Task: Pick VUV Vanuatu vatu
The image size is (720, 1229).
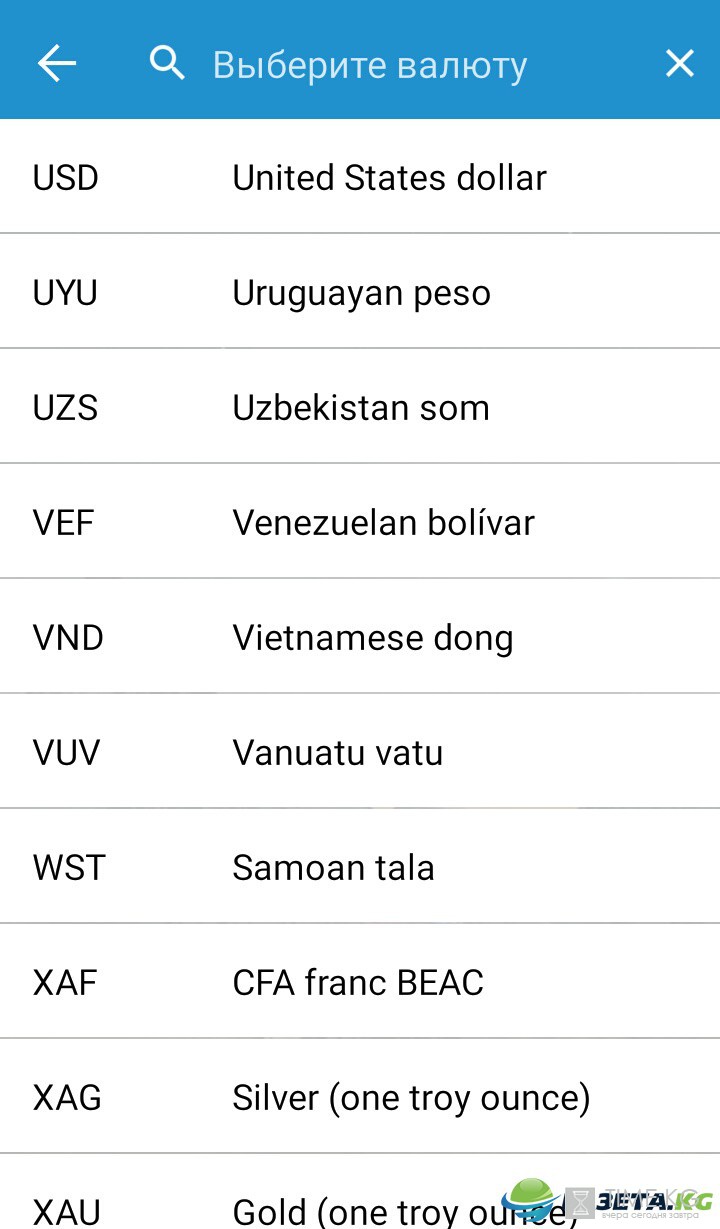Action: click(360, 751)
